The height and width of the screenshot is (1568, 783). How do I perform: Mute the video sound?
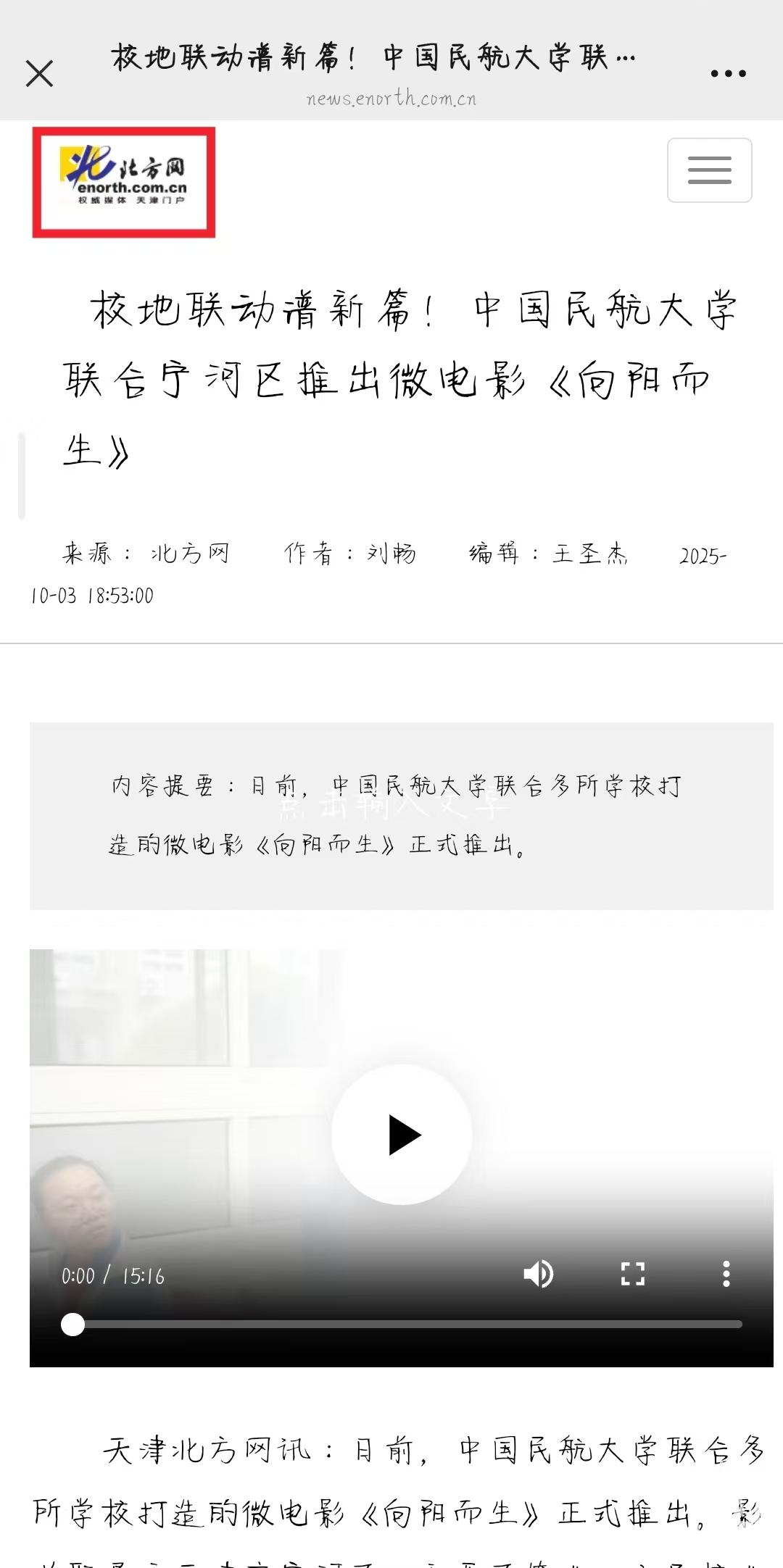[x=538, y=1273]
